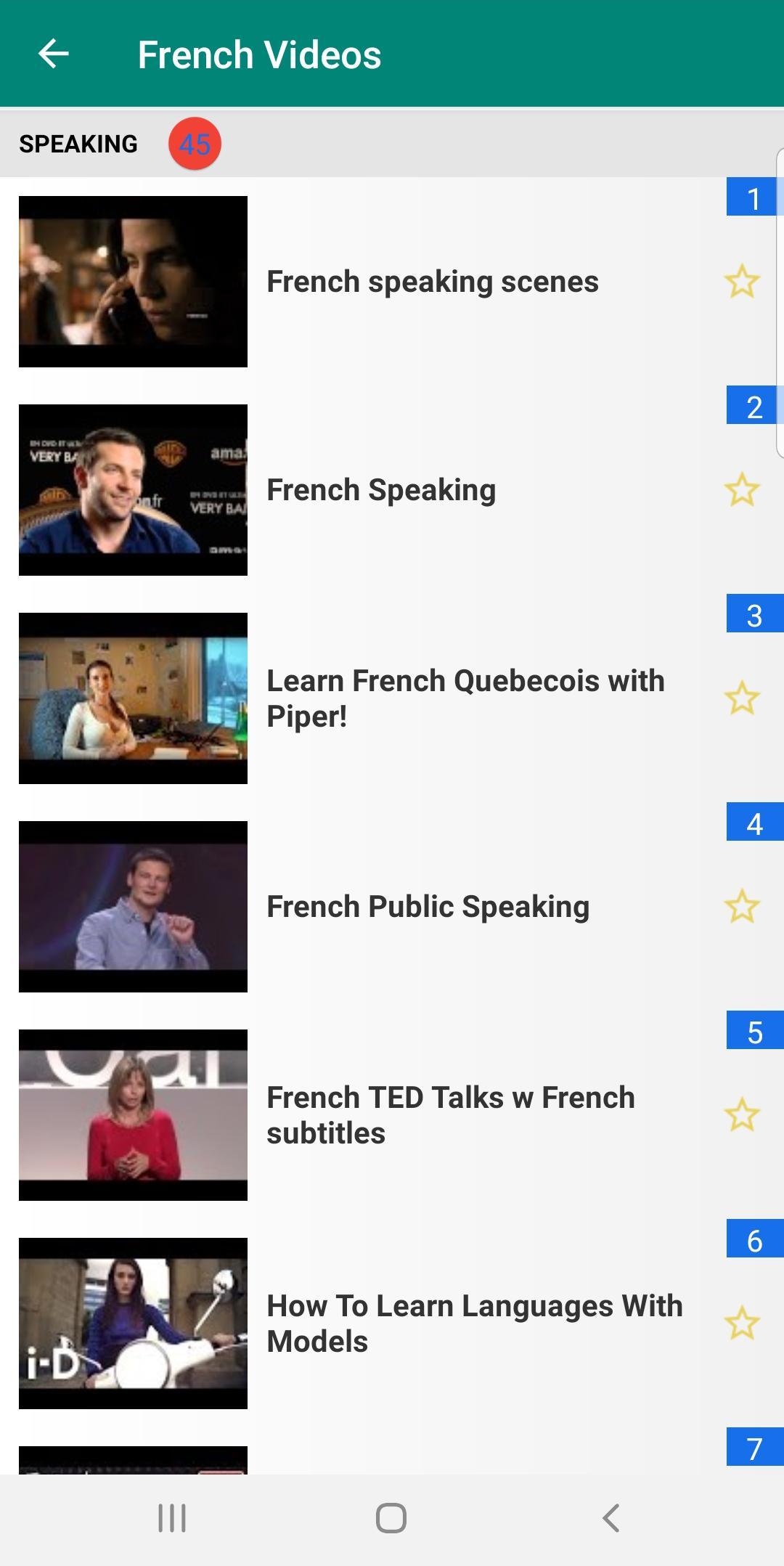Star How To Learn Languages With Models
Viewport: 784px width, 1566px height.
(741, 1324)
